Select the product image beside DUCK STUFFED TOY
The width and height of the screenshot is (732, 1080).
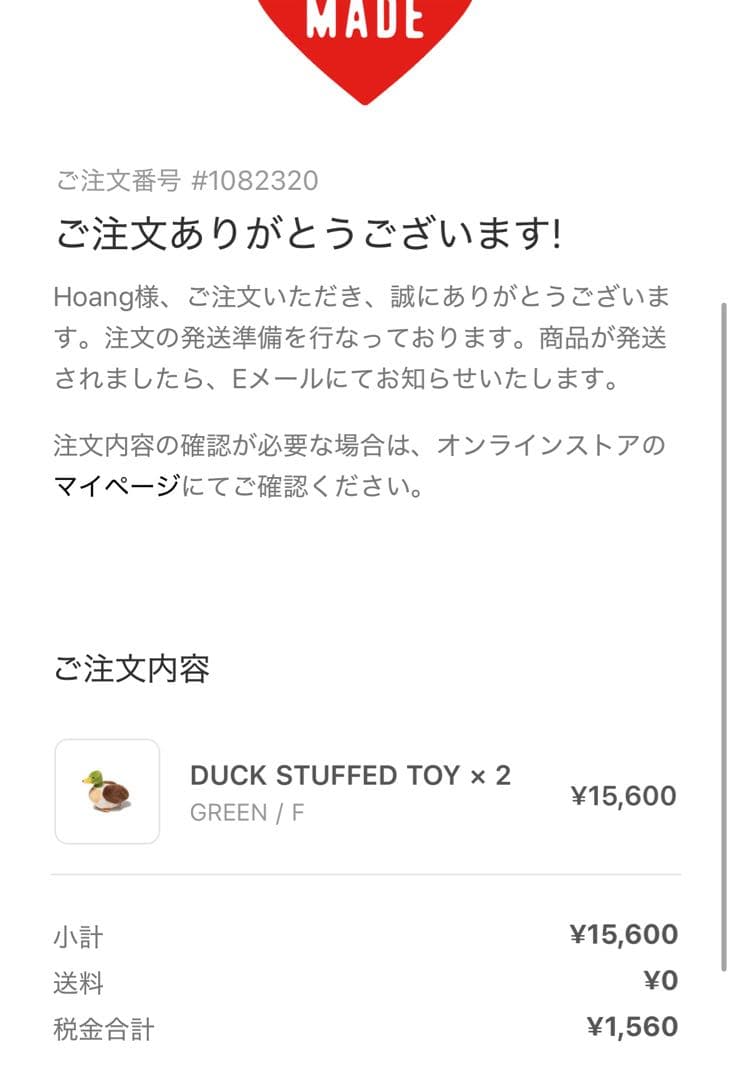click(107, 789)
